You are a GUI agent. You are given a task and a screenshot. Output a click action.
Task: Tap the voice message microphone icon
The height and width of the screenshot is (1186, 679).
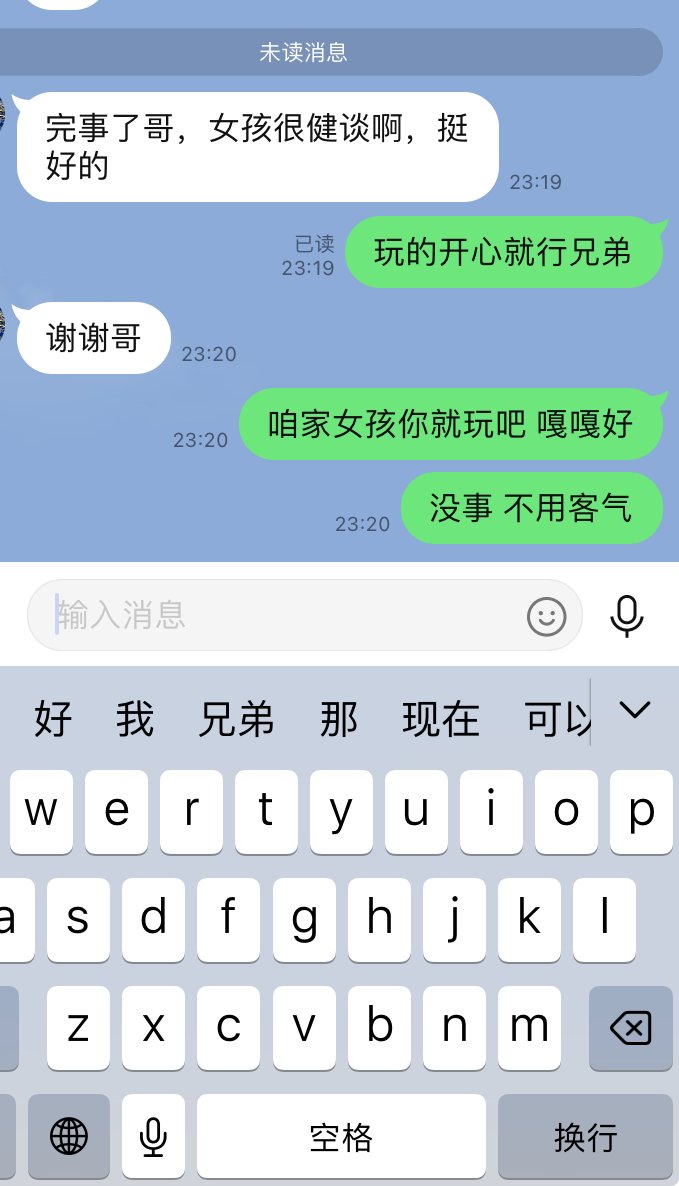coord(627,616)
